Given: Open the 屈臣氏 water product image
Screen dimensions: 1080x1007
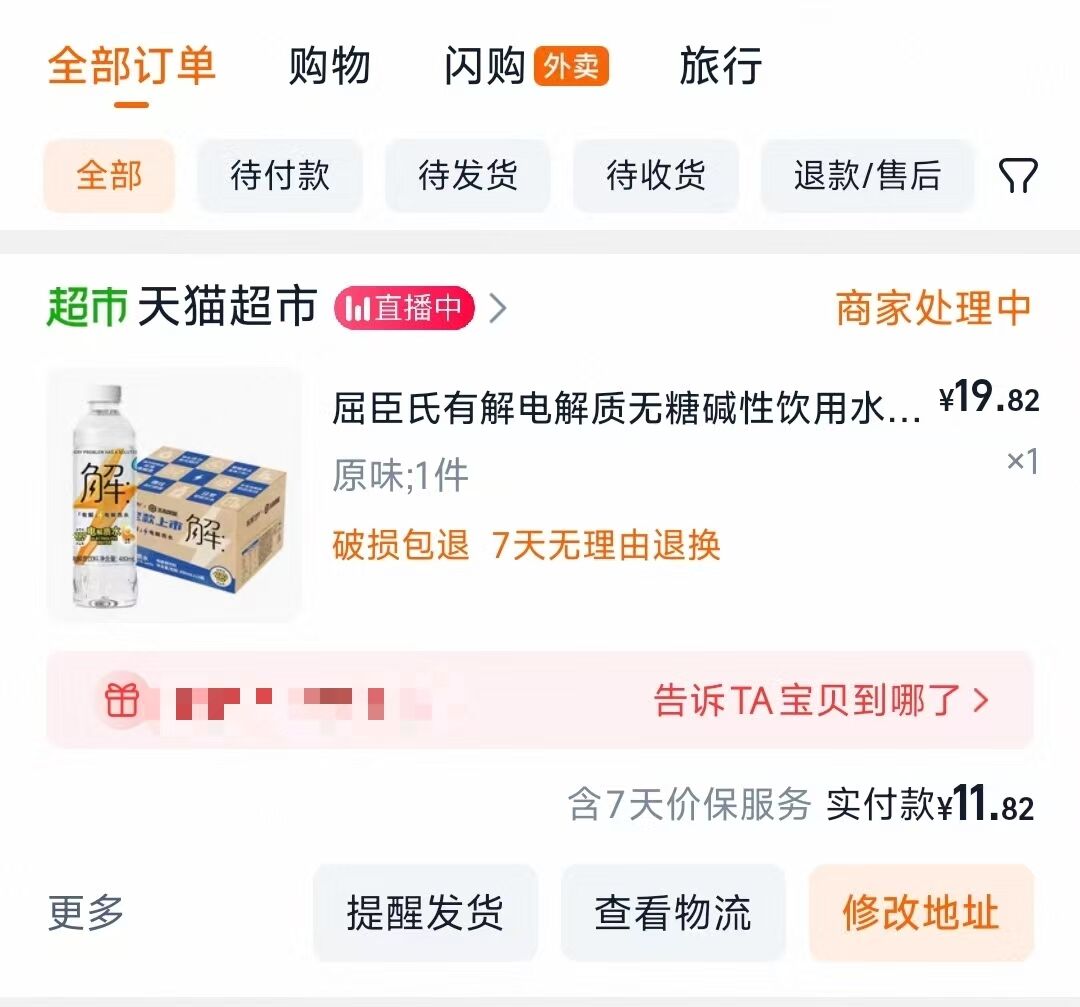Looking at the screenshot, I should tap(175, 494).
